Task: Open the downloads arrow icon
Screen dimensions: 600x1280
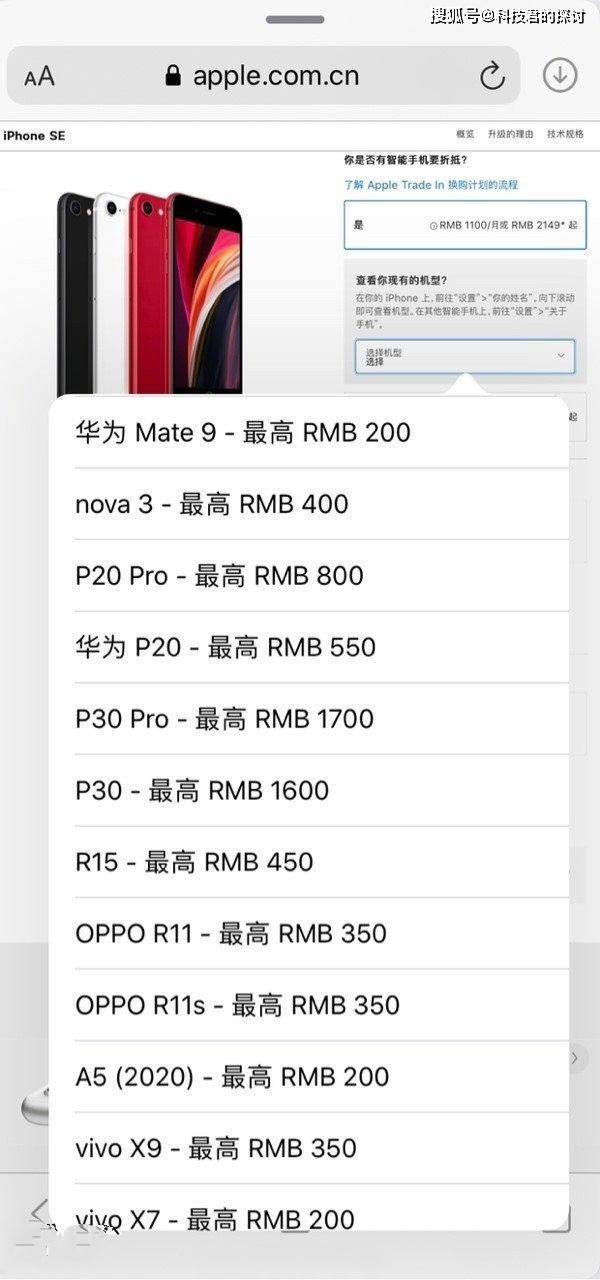Action: [x=560, y=75]
